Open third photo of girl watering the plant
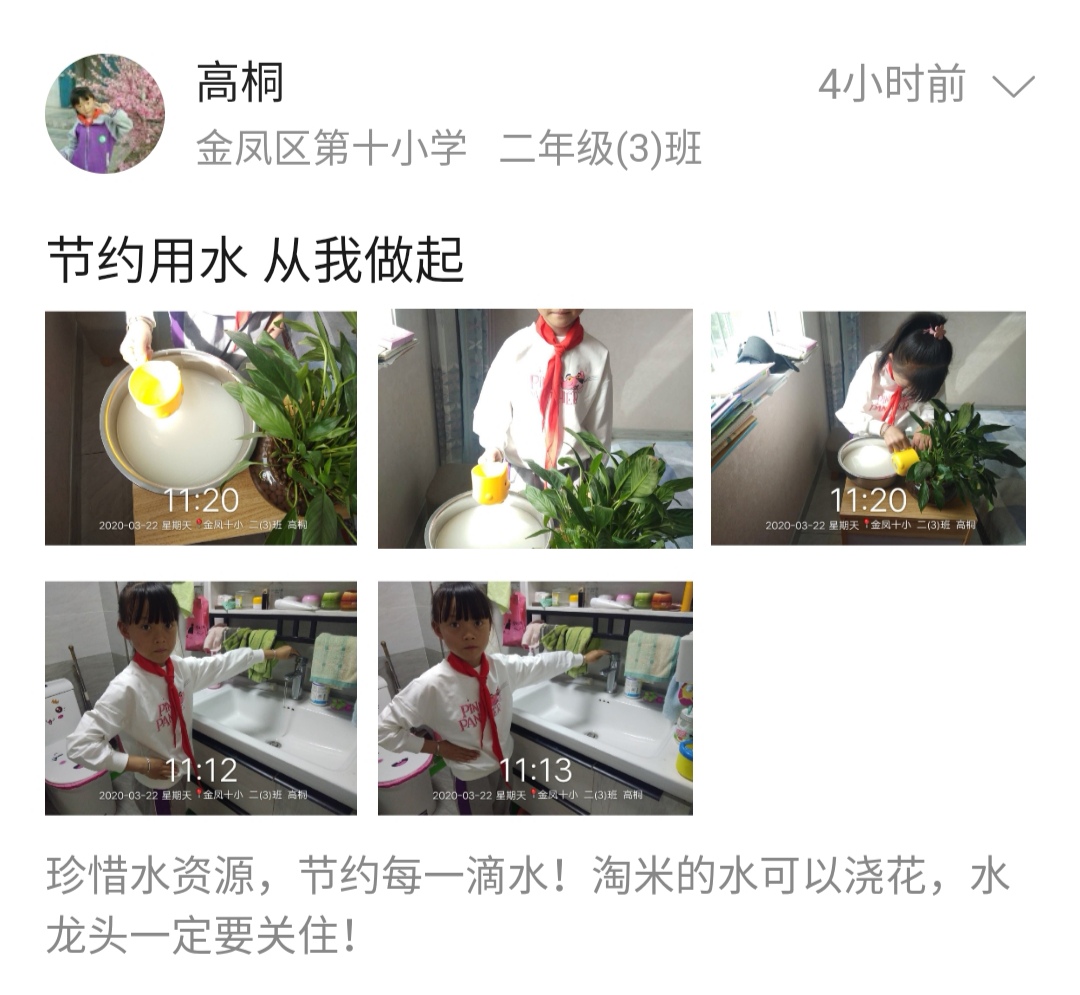The height and width of the screenshot is (995, 1080). click(x=868, y=428)
